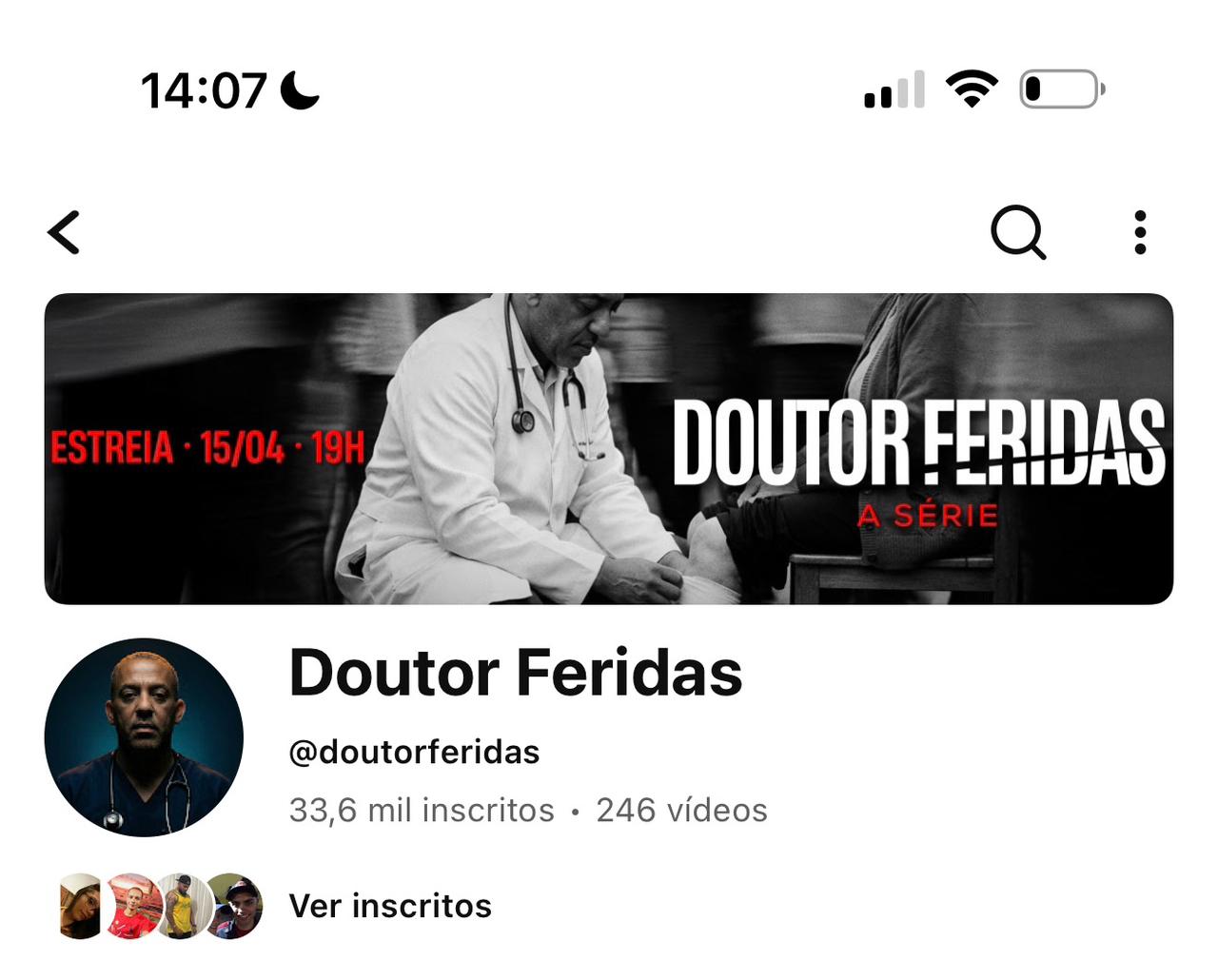This screenshot has height=980, width=1218.
Task: Open search with the magnifier icon
Action: pos(1017,232)
